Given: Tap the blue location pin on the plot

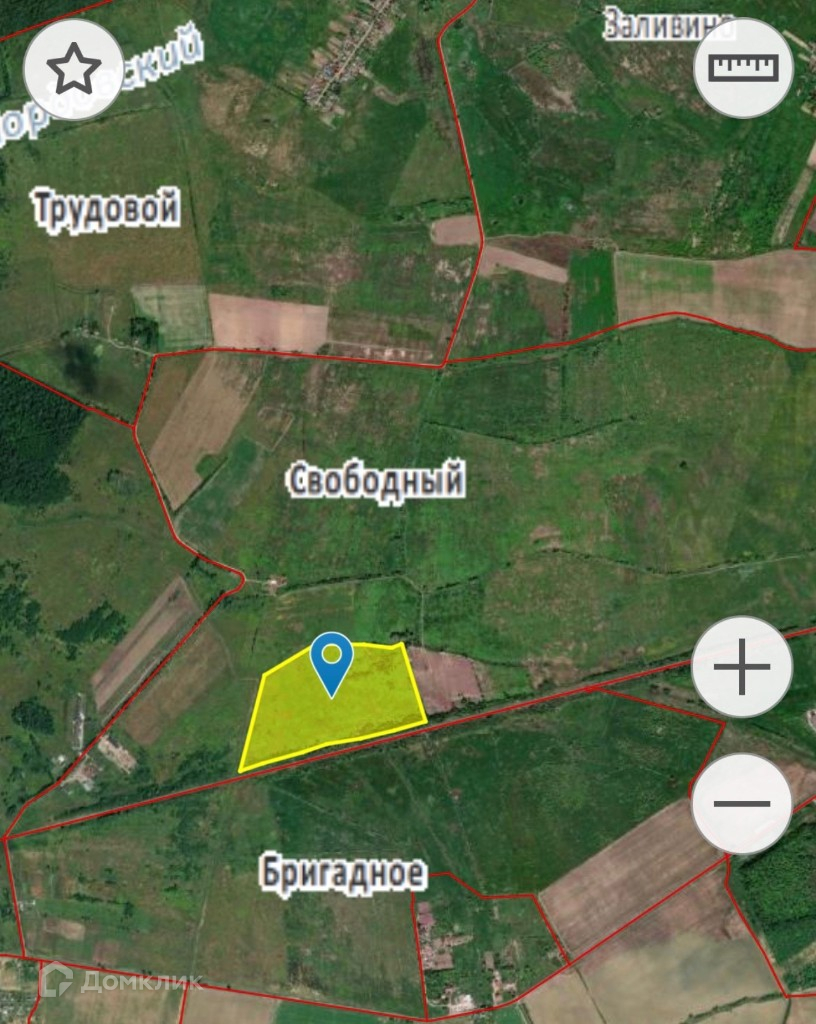Looking at the screenshot, I should click(x=332, y=664).
